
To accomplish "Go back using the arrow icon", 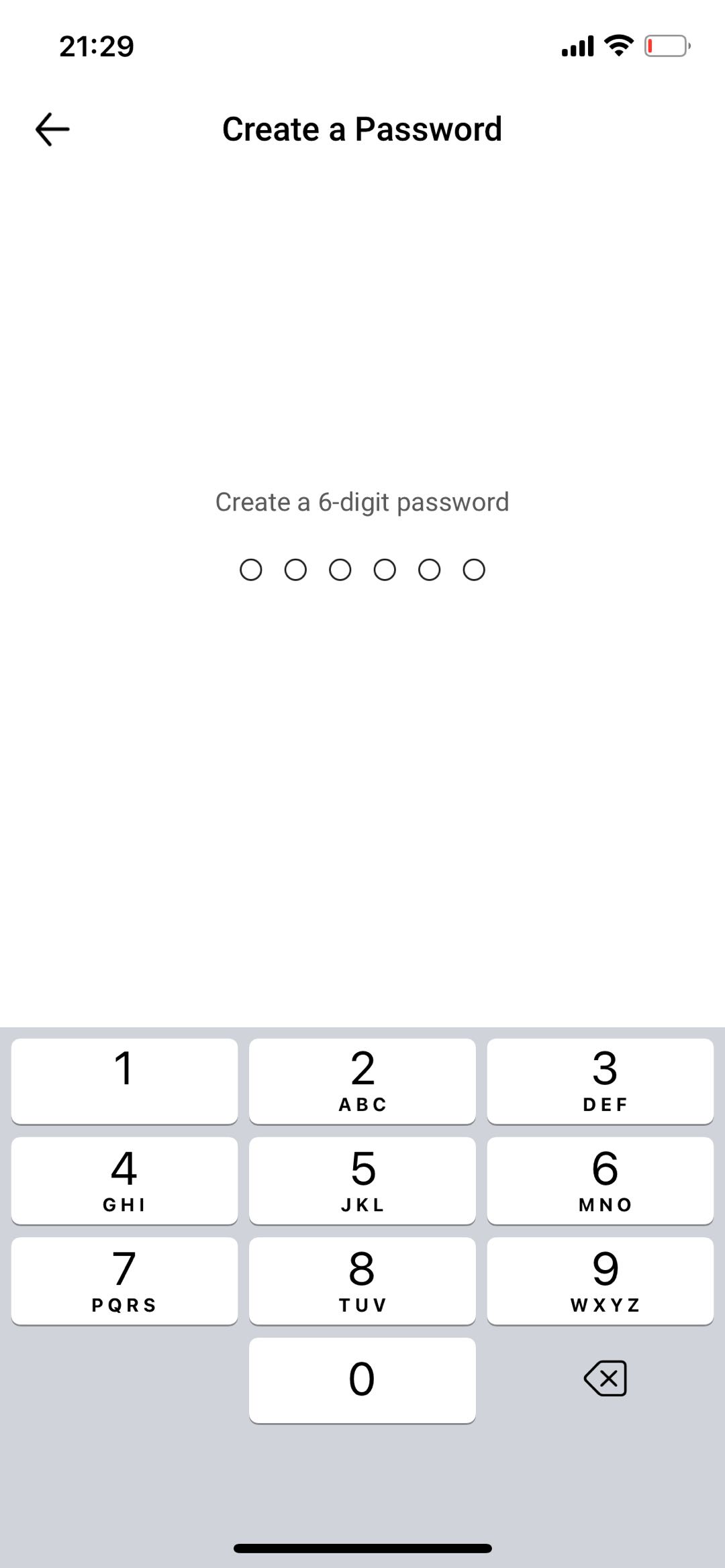I will 52,129.
